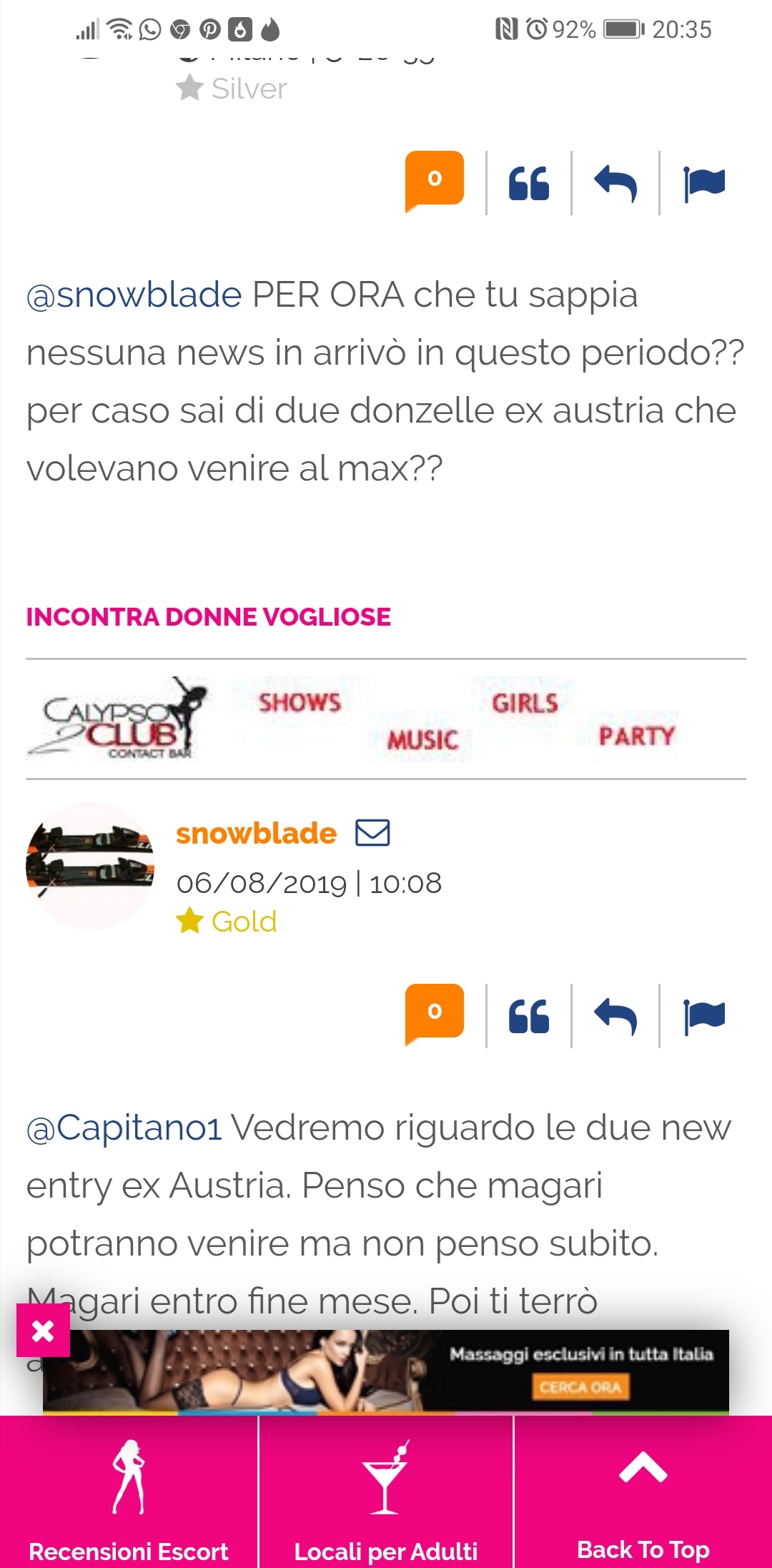Tap snowblade's ski avatar picture
The width and height of the screenshot is (772, 1568).
pyautogui.click(x=90, y=865)
